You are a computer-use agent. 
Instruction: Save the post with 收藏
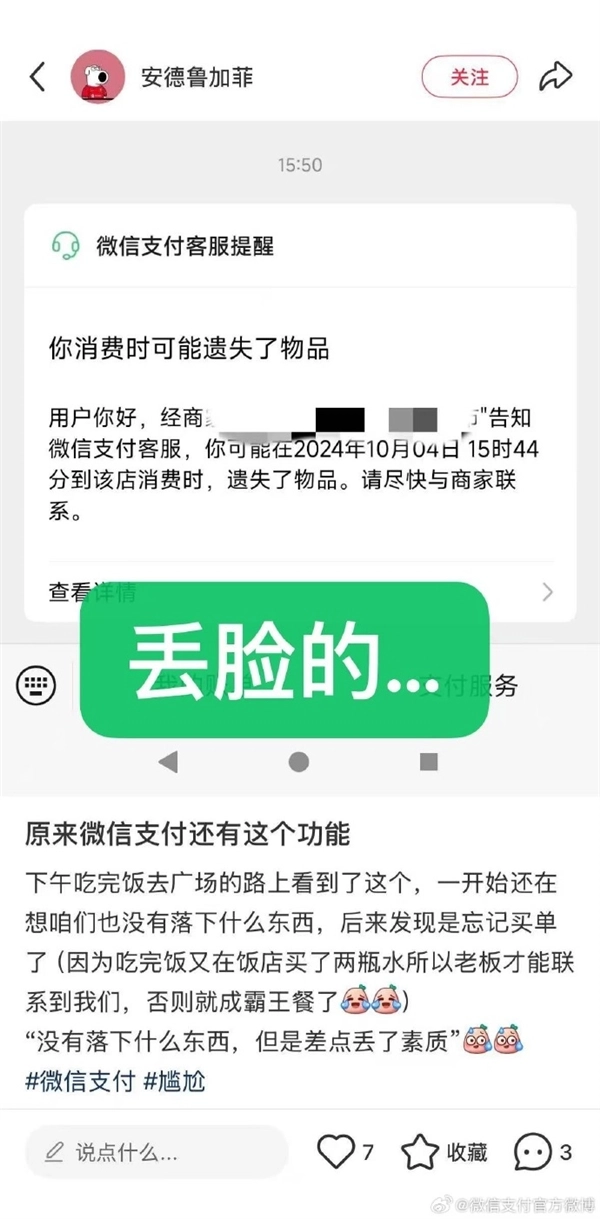pos(444,1152)
